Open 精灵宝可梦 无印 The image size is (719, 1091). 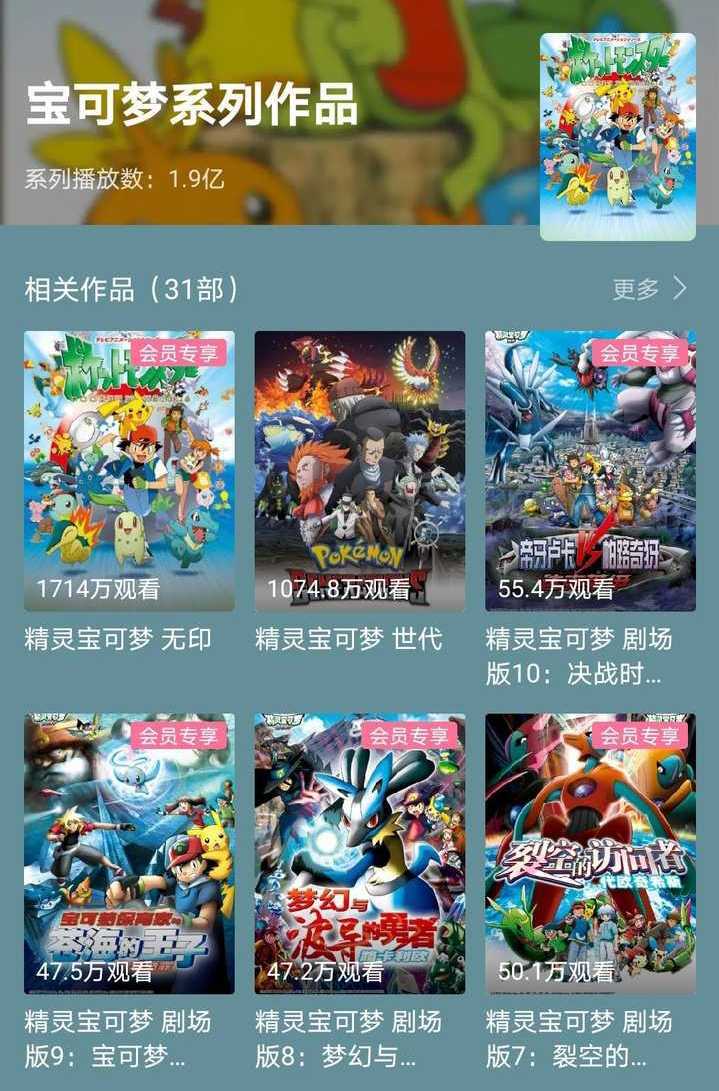(x=129, y=471)
